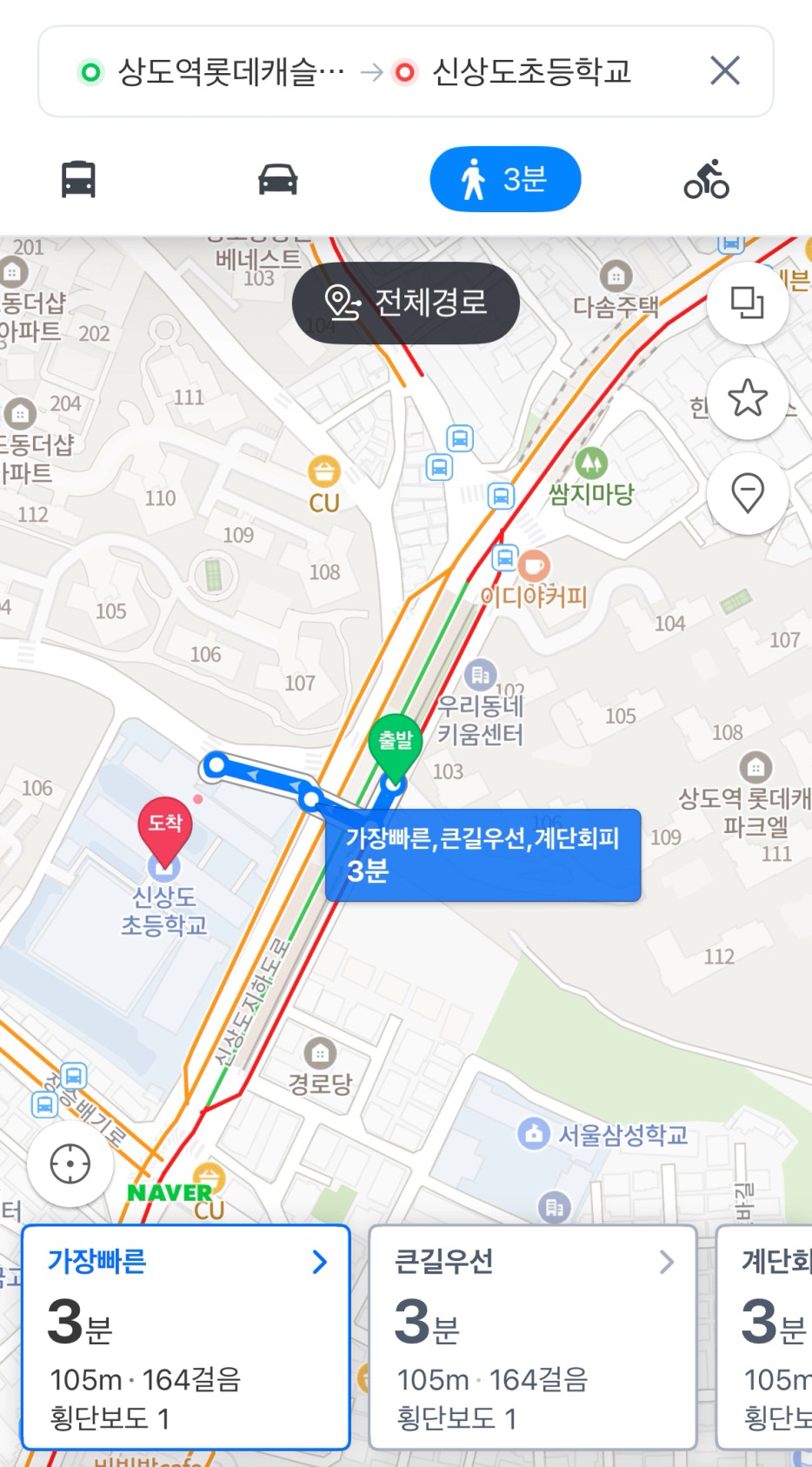Select the walking 3분 tab
The width and height of the screenshot is (812, 1467).
(x=505, y=179)
